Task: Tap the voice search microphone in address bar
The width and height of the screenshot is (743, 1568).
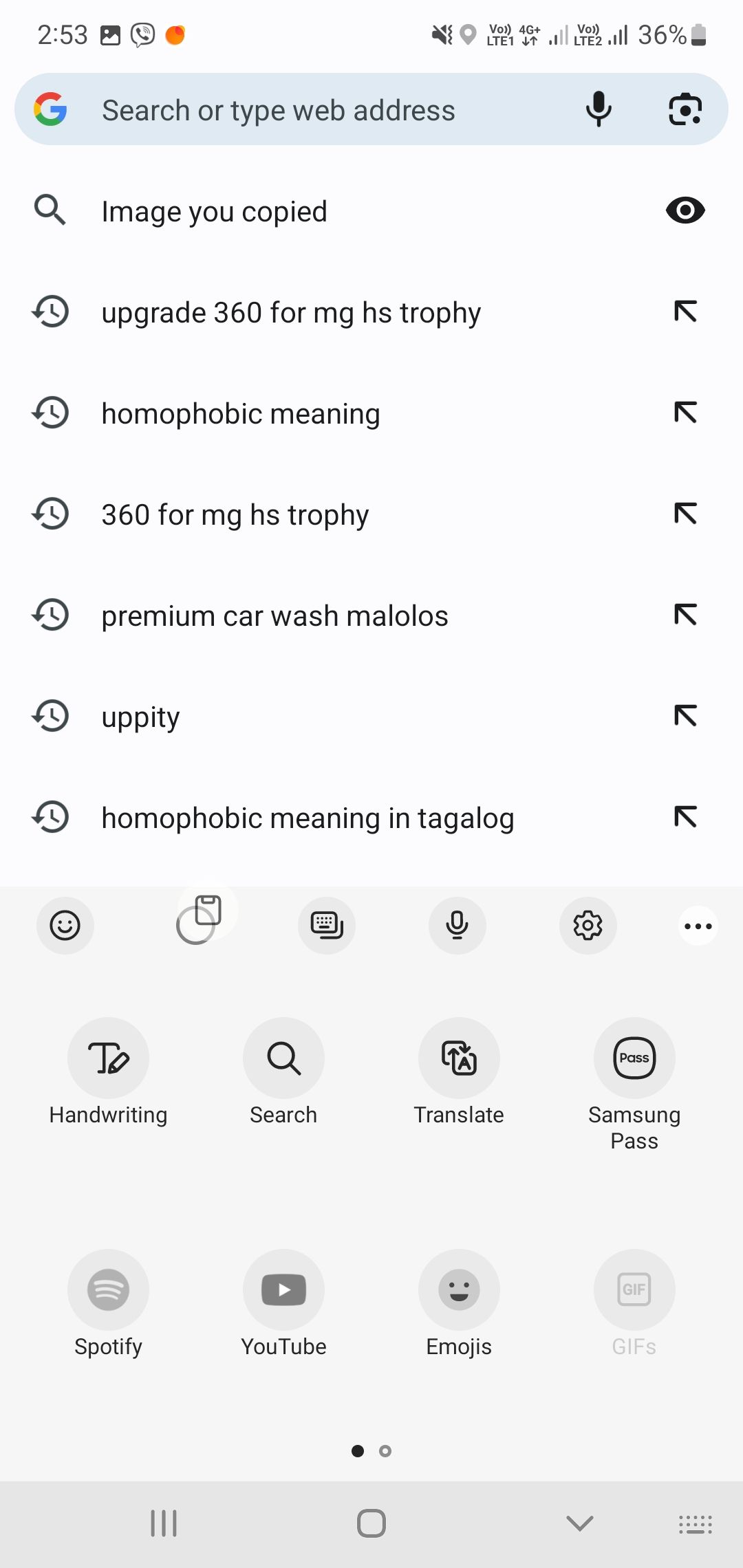Action: click(599, 109)
